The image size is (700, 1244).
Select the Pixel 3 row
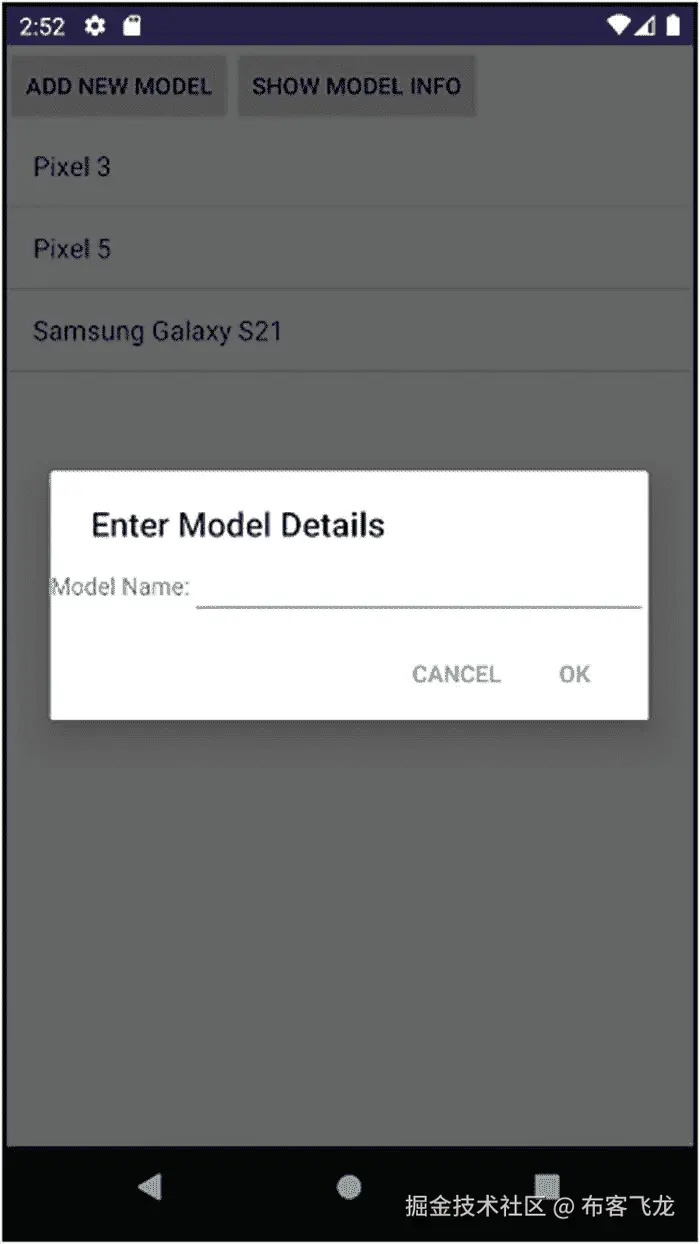(x=350, y=167)
